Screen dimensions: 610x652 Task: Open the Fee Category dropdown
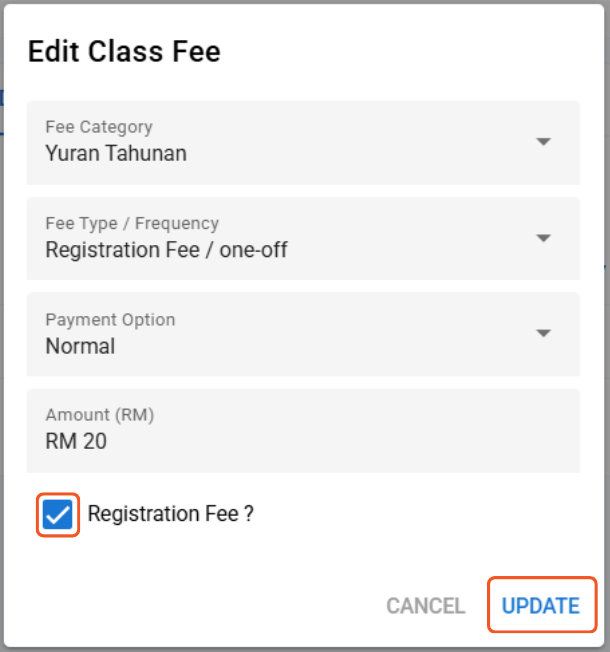click(302, 142)
